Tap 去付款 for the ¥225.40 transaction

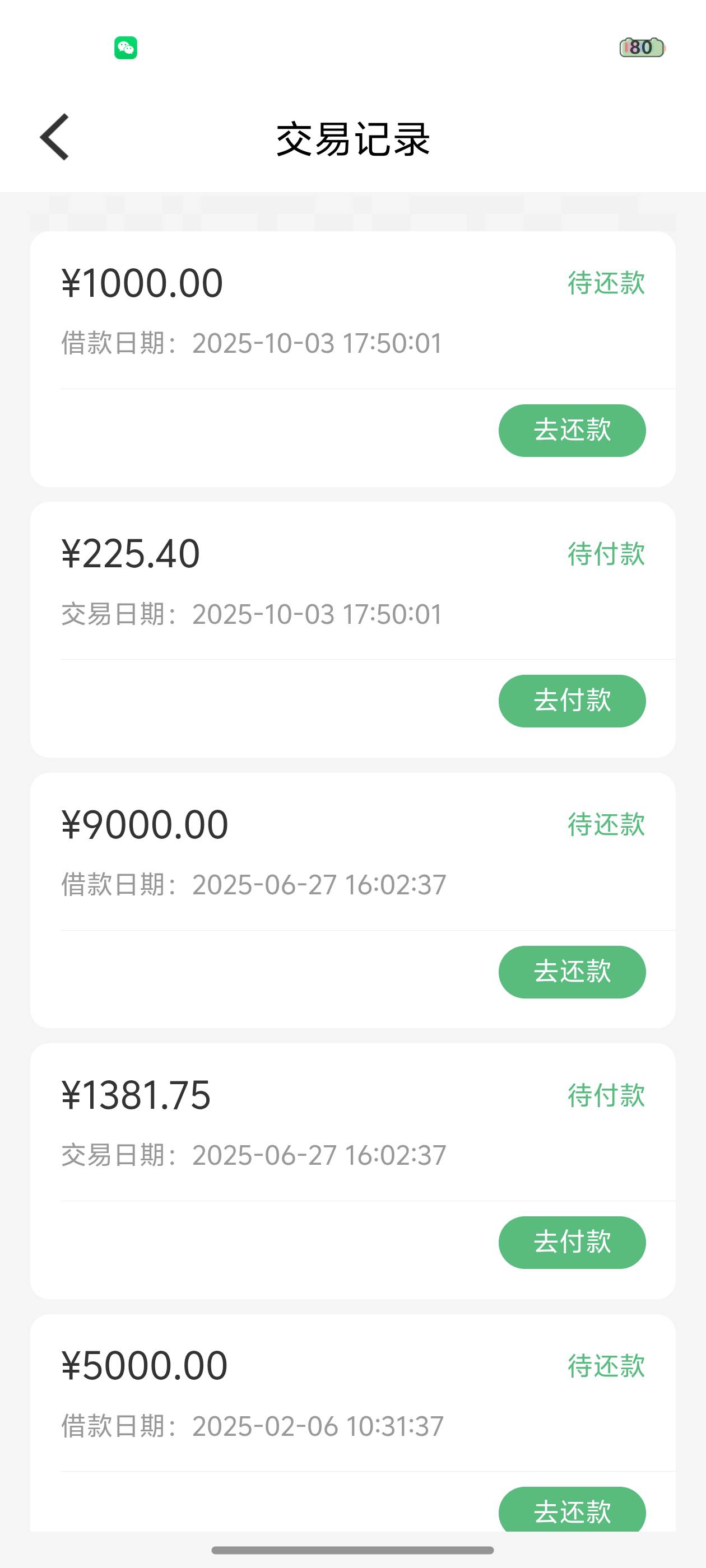point(572,701)
